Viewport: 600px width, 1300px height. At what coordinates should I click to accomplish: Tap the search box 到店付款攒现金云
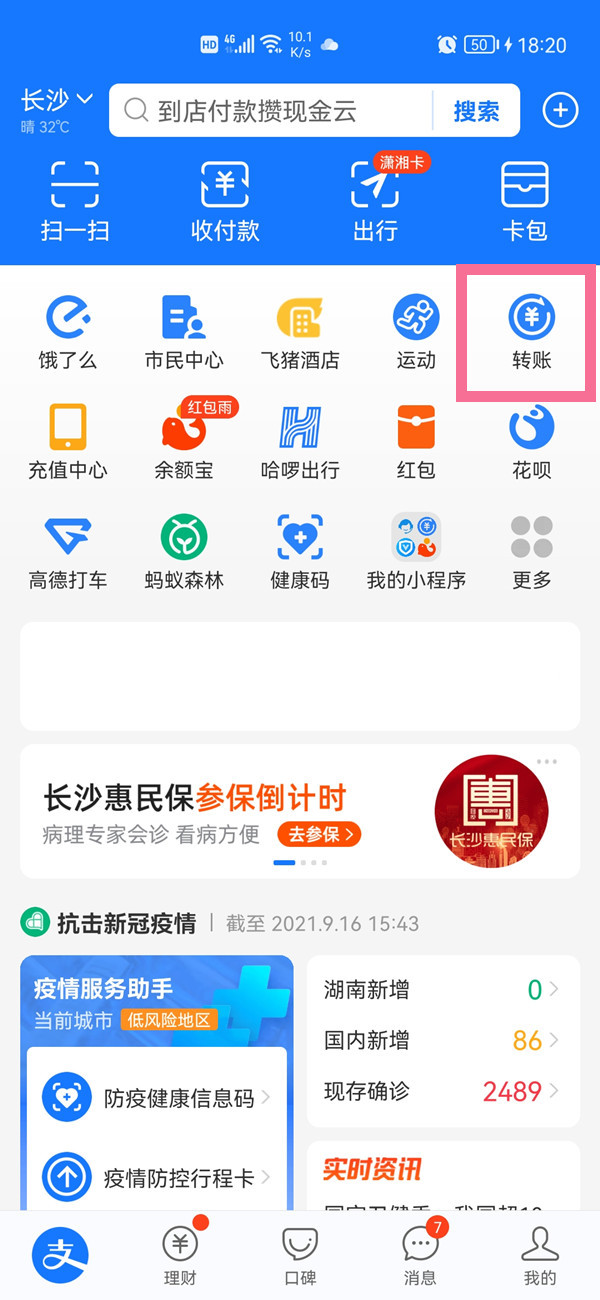pos(270,111)
